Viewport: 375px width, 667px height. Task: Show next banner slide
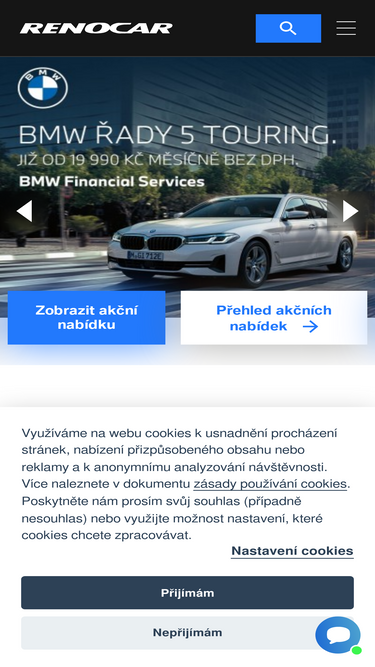tap(350, 211)
